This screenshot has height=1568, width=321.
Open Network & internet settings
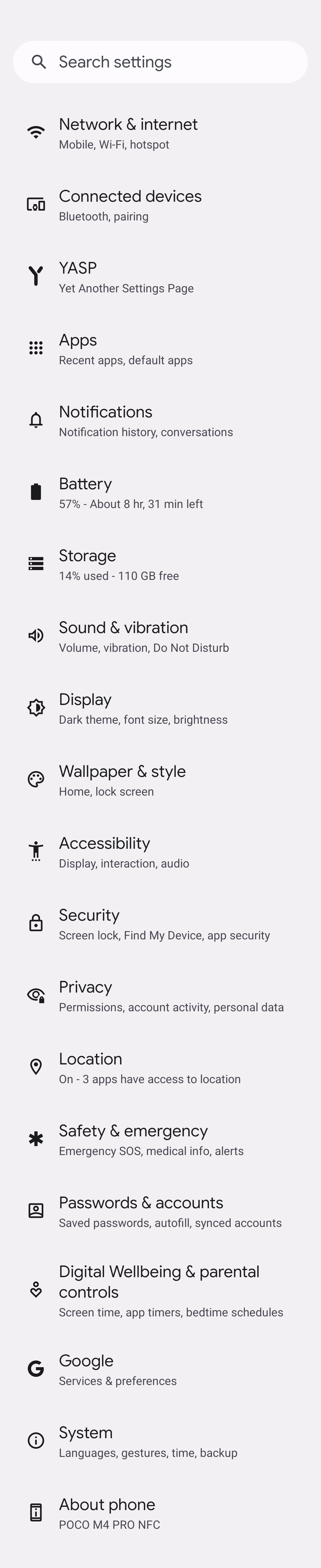160,133
